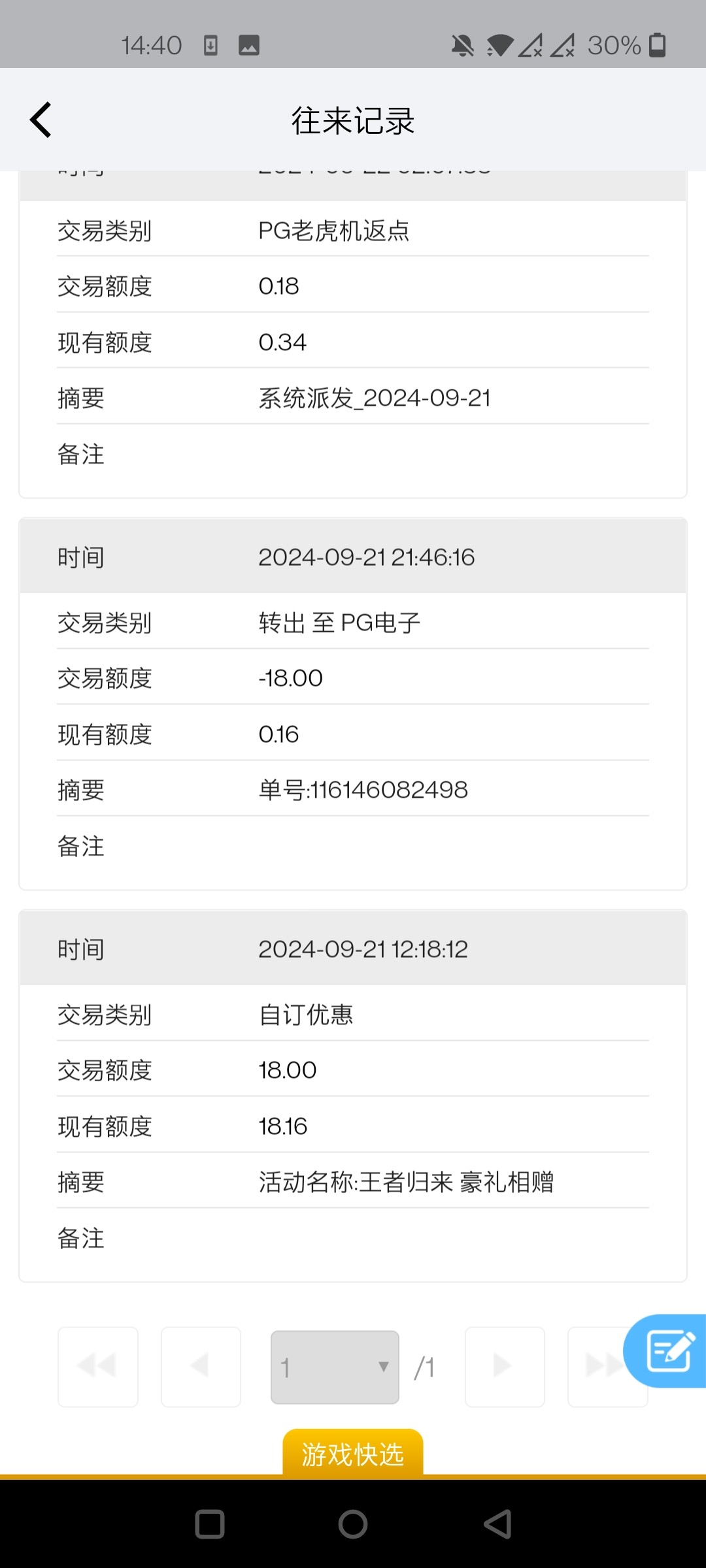This screenshot has width=706, height=1568.
Task: Open the 游戏快选 tab
Action: tap(353, 1454)
